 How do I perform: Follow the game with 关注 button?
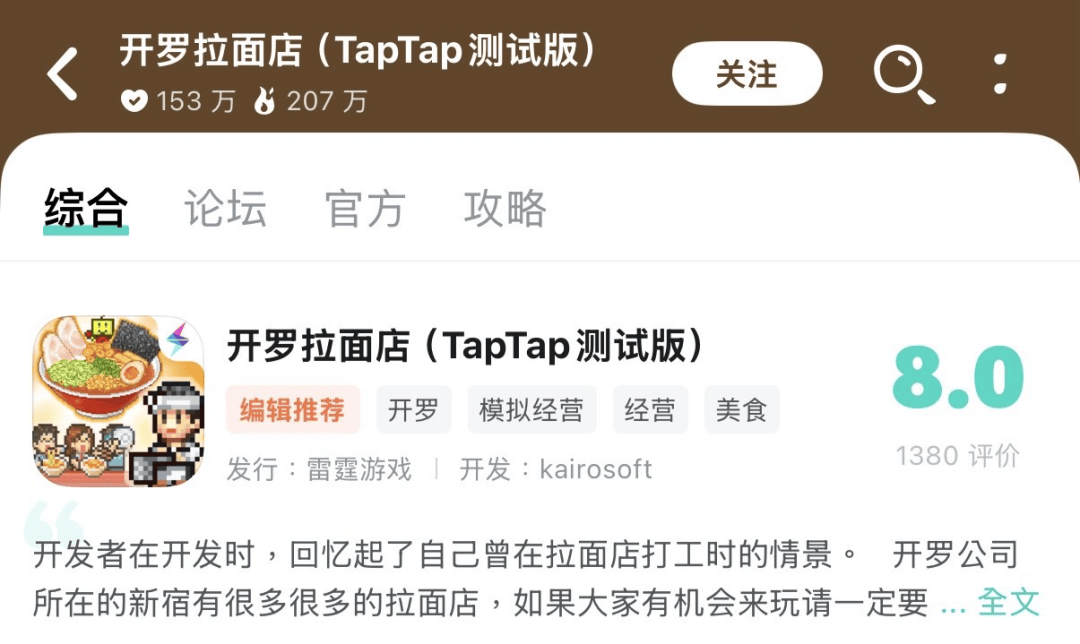coord(747,74)
